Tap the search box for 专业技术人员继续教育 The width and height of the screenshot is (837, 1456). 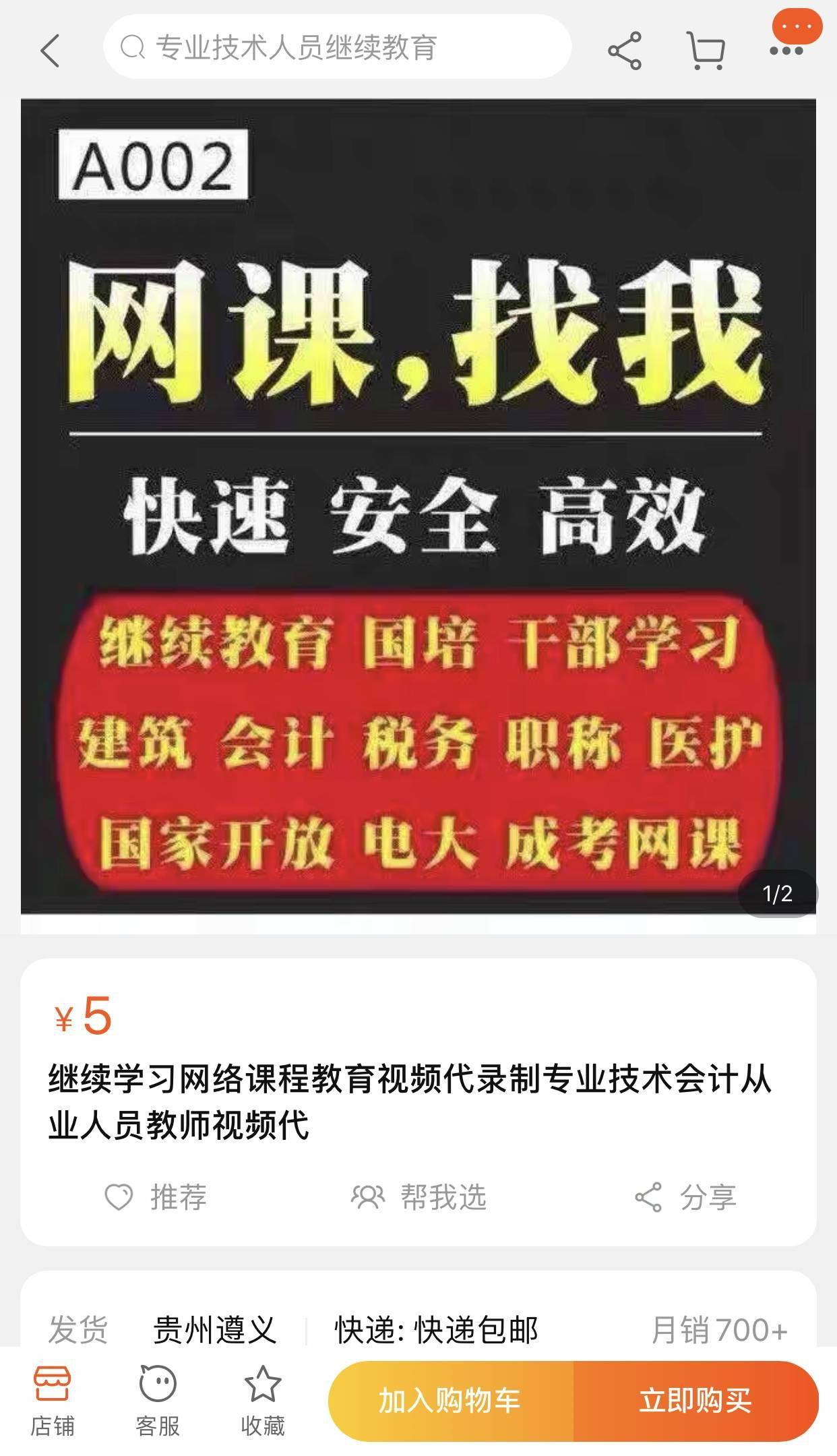337,48
